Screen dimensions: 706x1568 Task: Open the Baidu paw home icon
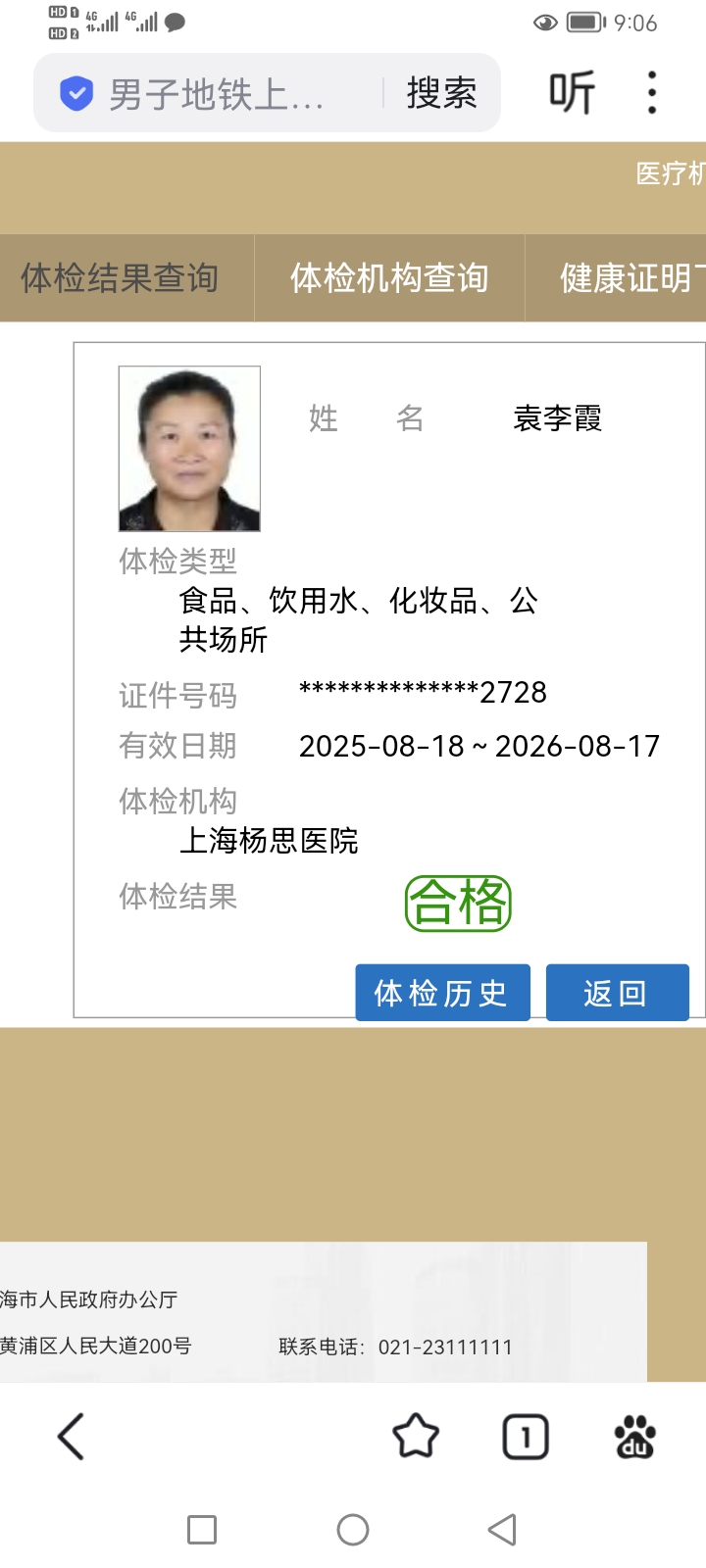click(634, 1438)
